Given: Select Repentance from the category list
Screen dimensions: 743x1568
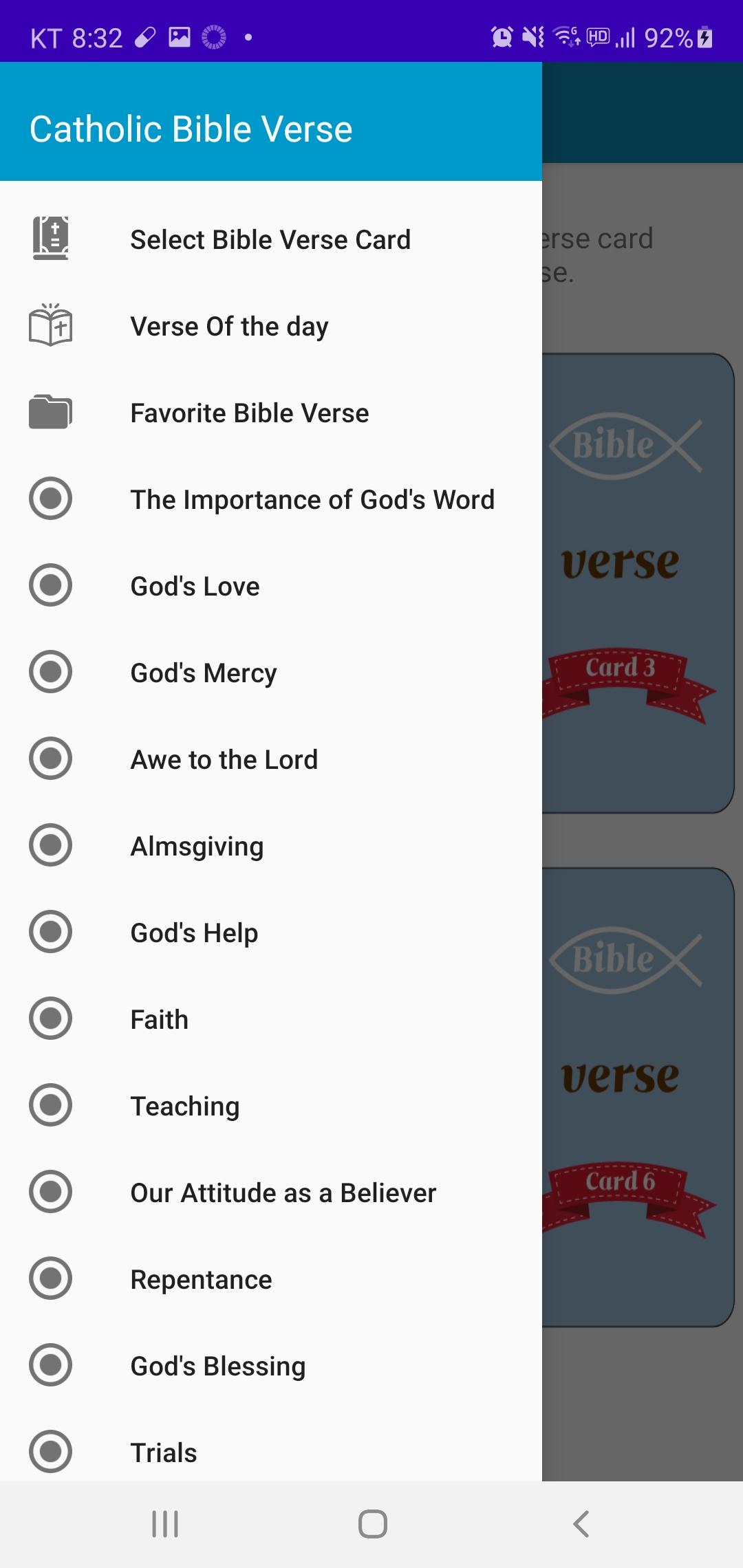Looking at the screenshot, I should [x=201, y=1279].
